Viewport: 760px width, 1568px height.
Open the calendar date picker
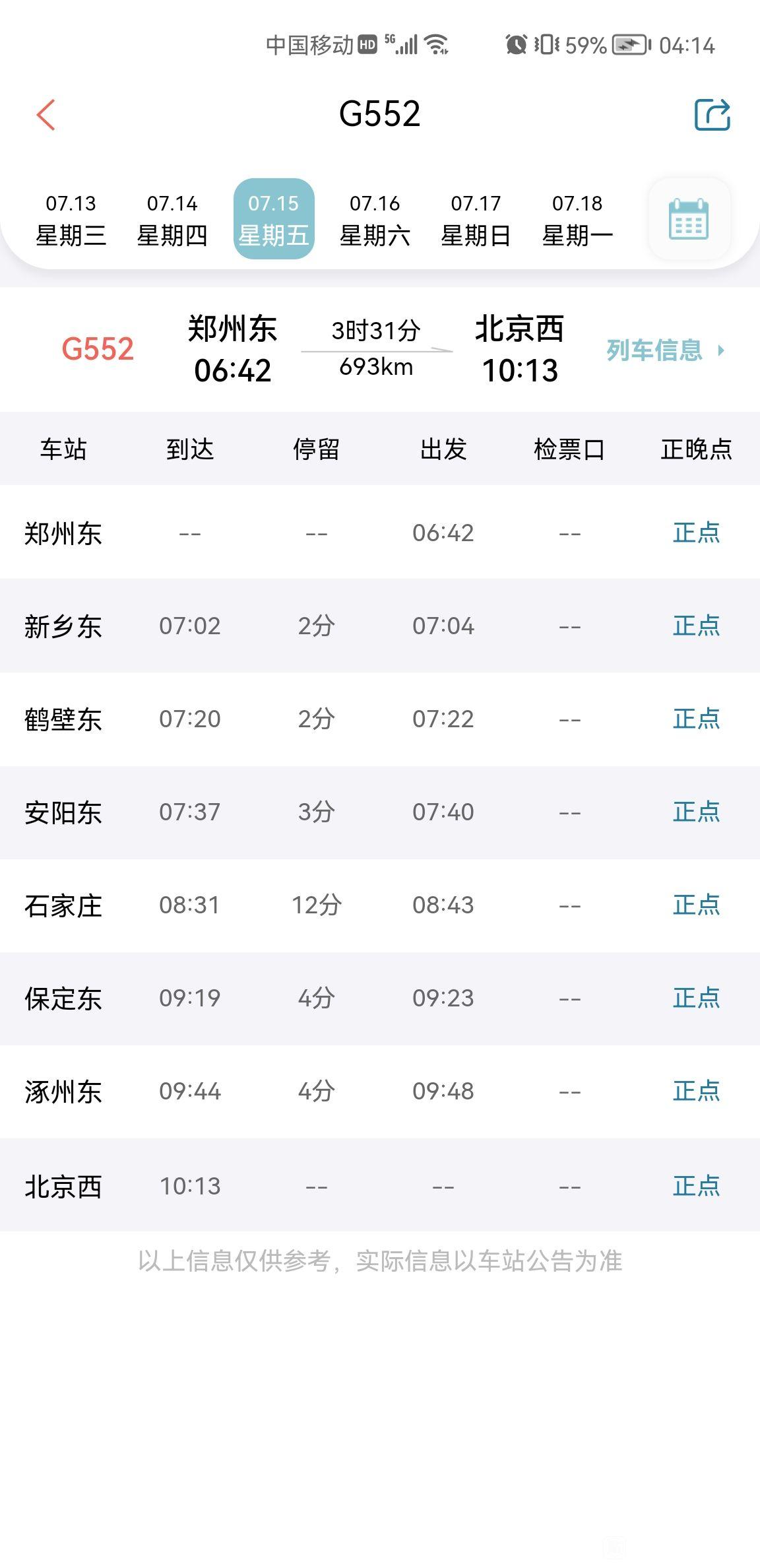pos(689,219)
